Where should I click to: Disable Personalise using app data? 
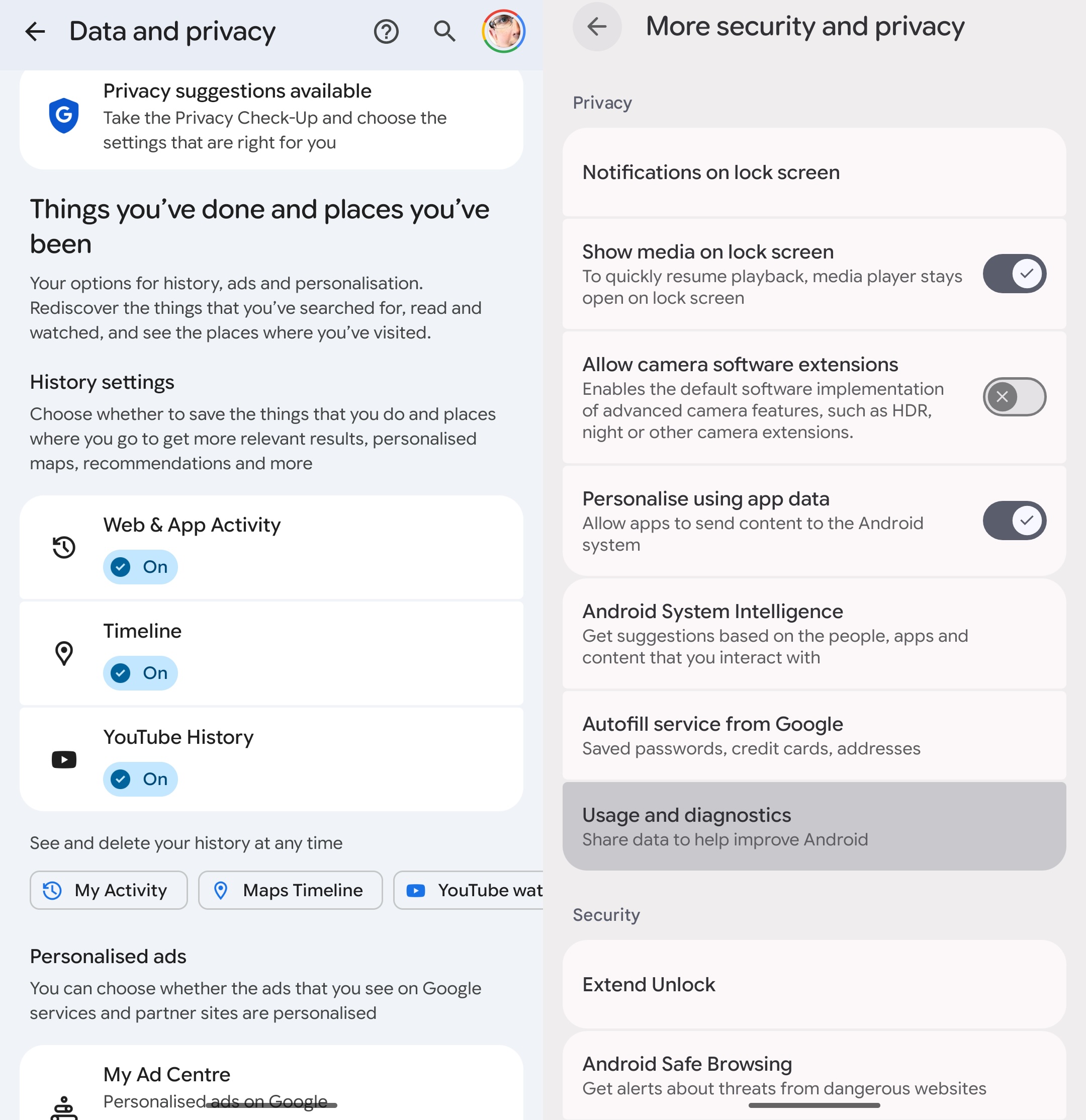click(1014, 521)
